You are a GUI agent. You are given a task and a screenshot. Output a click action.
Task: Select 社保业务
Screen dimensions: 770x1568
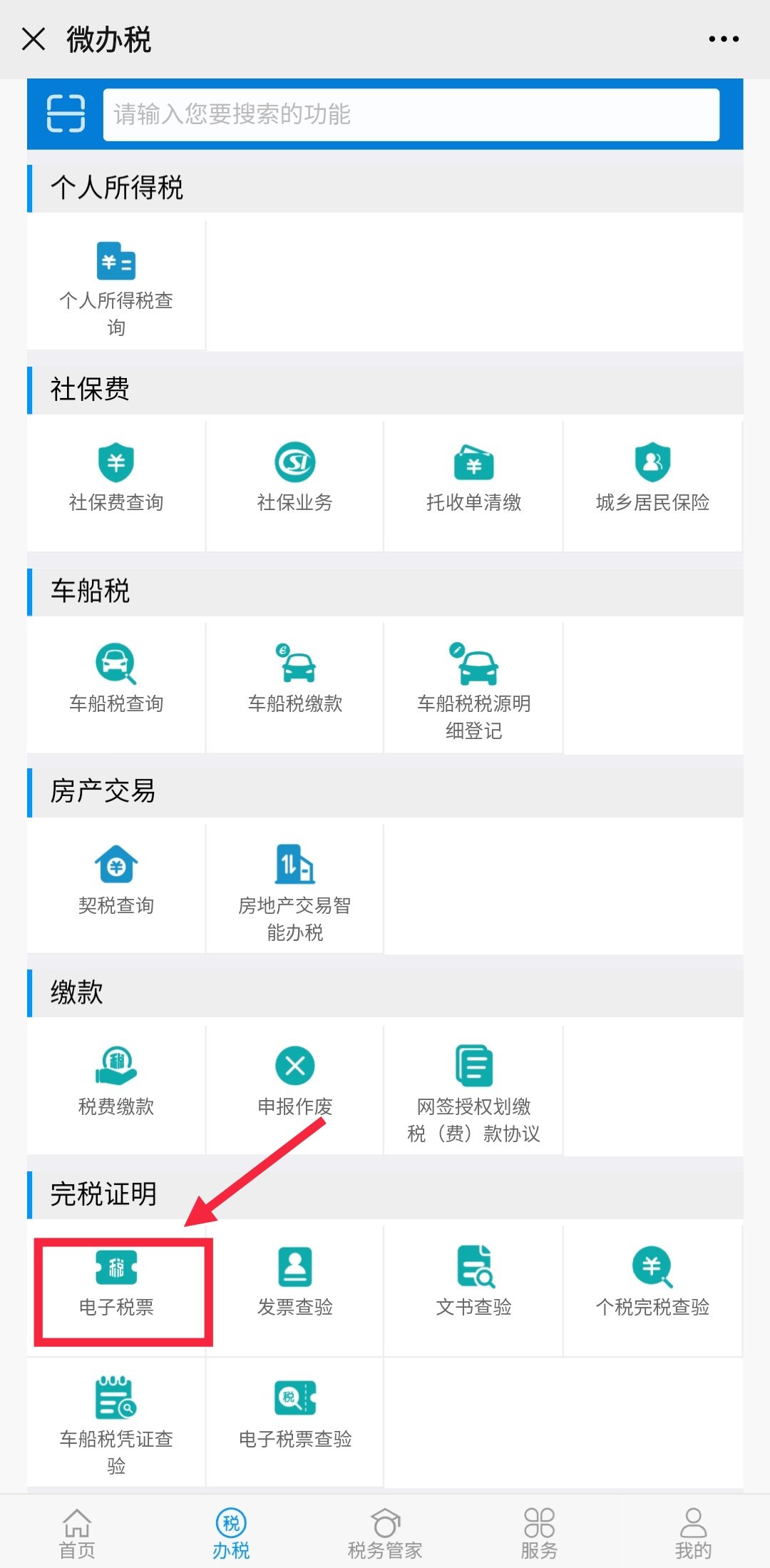tap(294, 478)
